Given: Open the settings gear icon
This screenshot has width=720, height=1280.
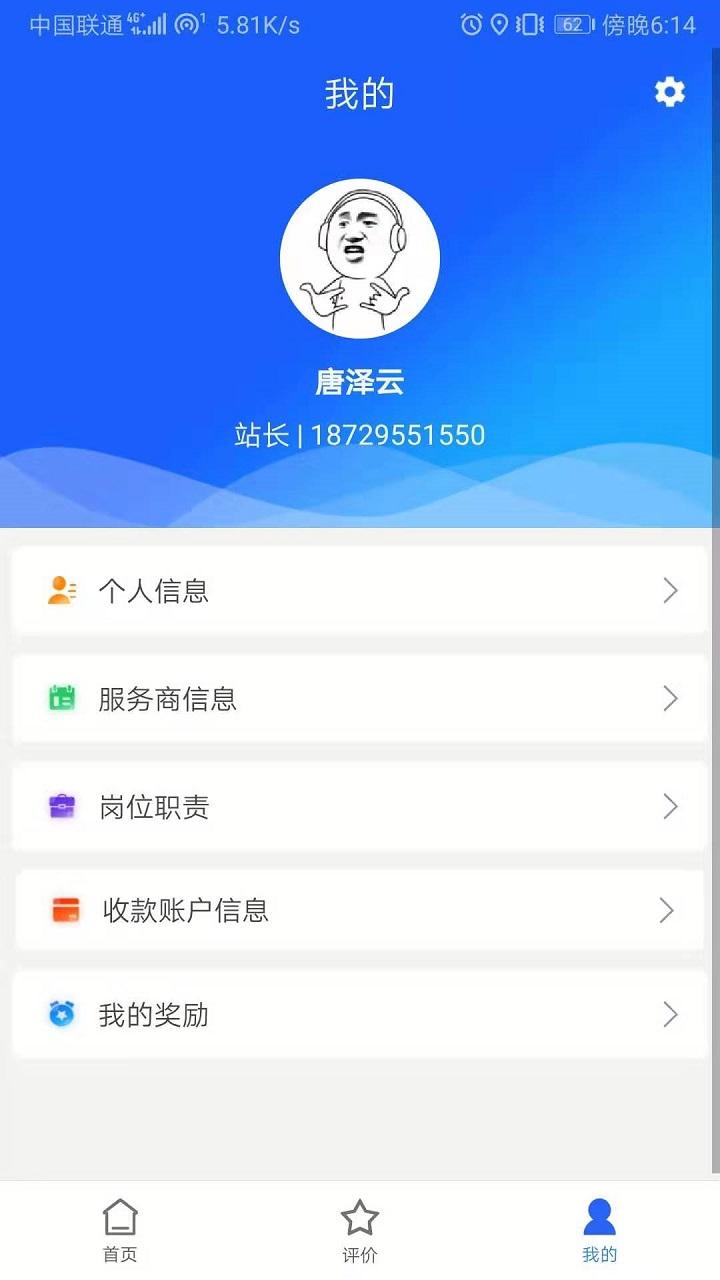Looking at the screenshot, I should pos(669,93).
